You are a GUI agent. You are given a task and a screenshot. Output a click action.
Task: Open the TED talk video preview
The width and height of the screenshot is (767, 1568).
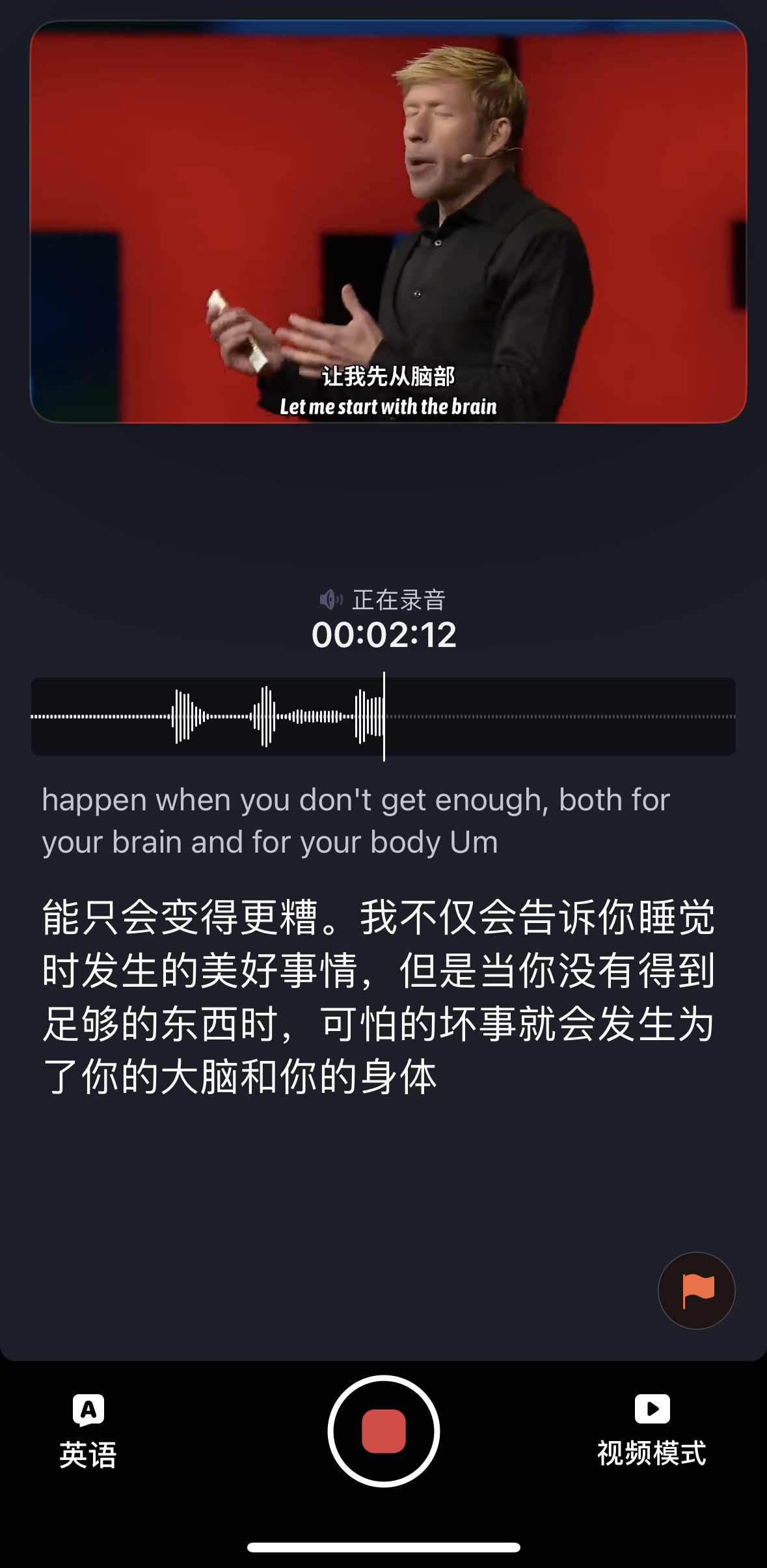(x=388, y=222)
